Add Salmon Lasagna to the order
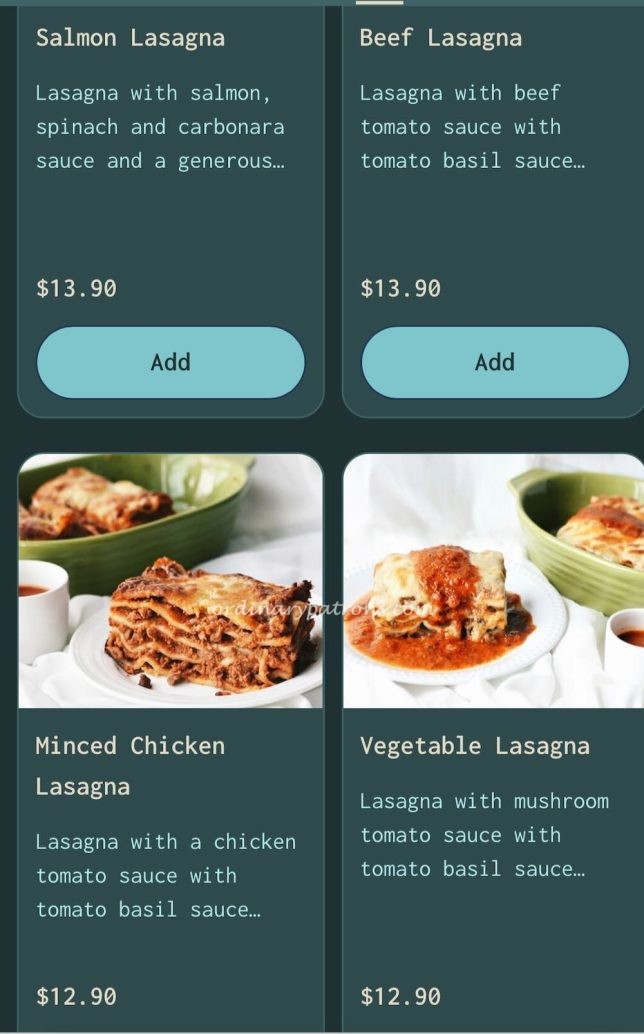 point(170,362)
